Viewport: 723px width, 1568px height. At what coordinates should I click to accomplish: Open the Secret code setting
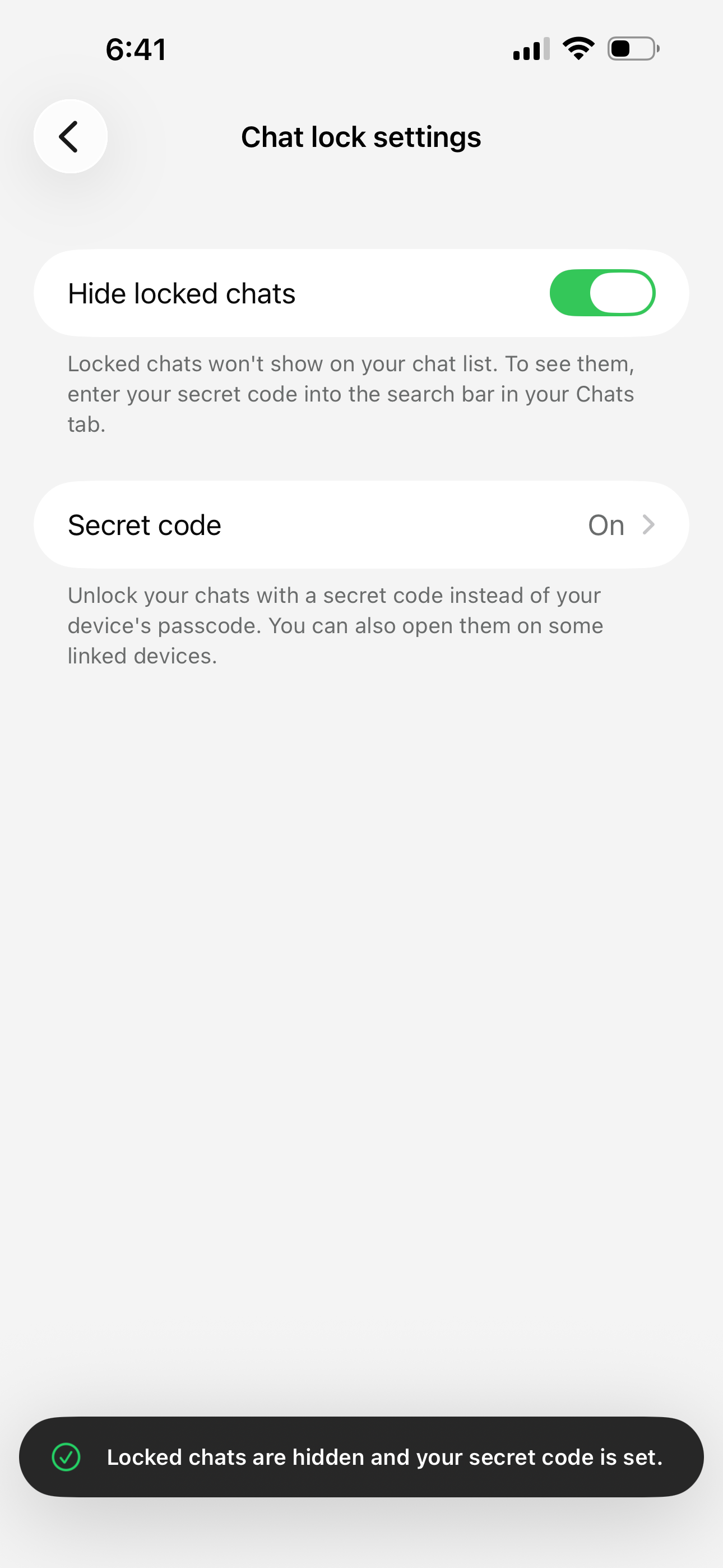pos(361,525)
